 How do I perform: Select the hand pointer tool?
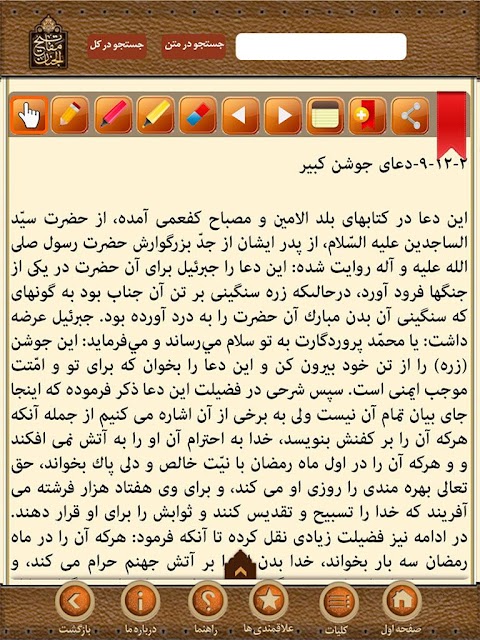tap(29, 115)
